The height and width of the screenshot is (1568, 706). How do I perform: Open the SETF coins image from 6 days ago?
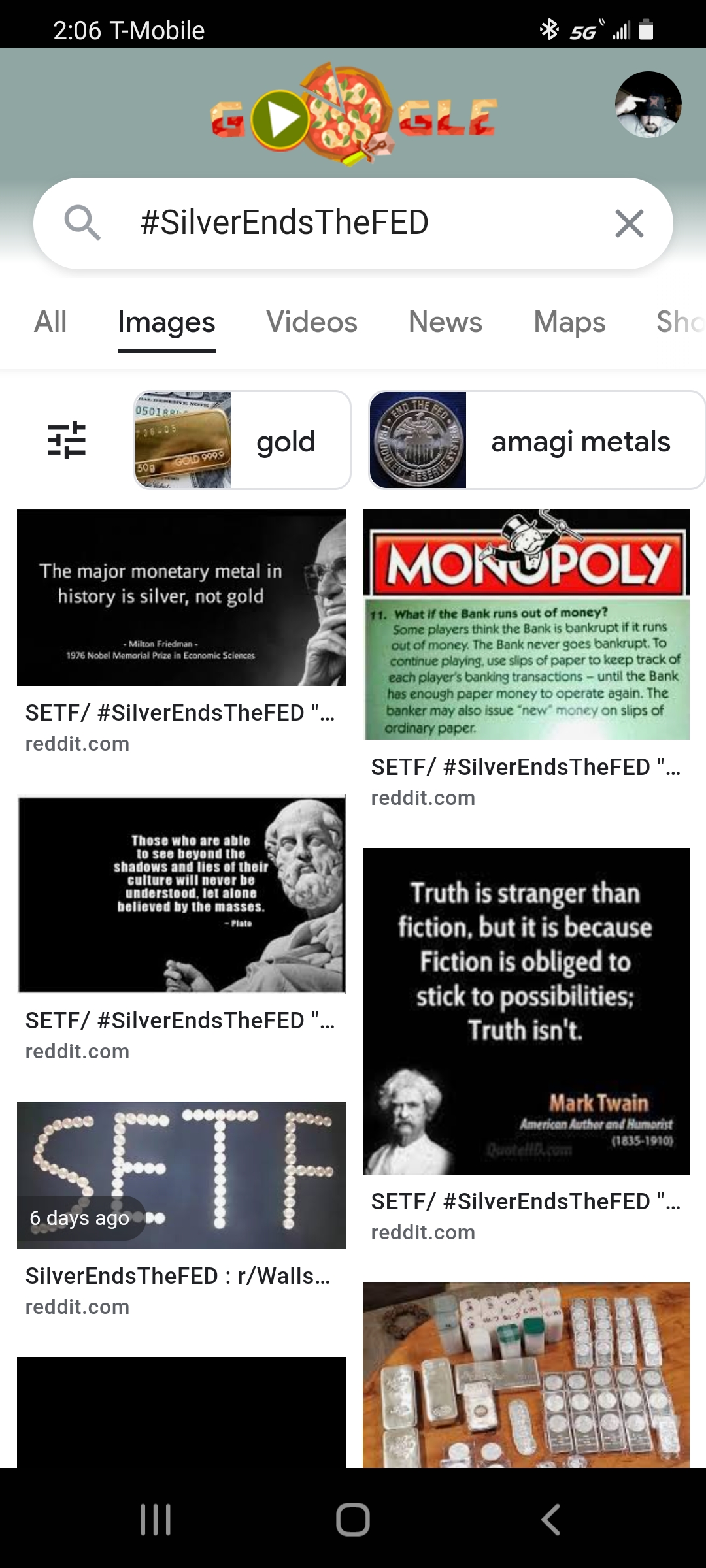tap(181, 1175)
